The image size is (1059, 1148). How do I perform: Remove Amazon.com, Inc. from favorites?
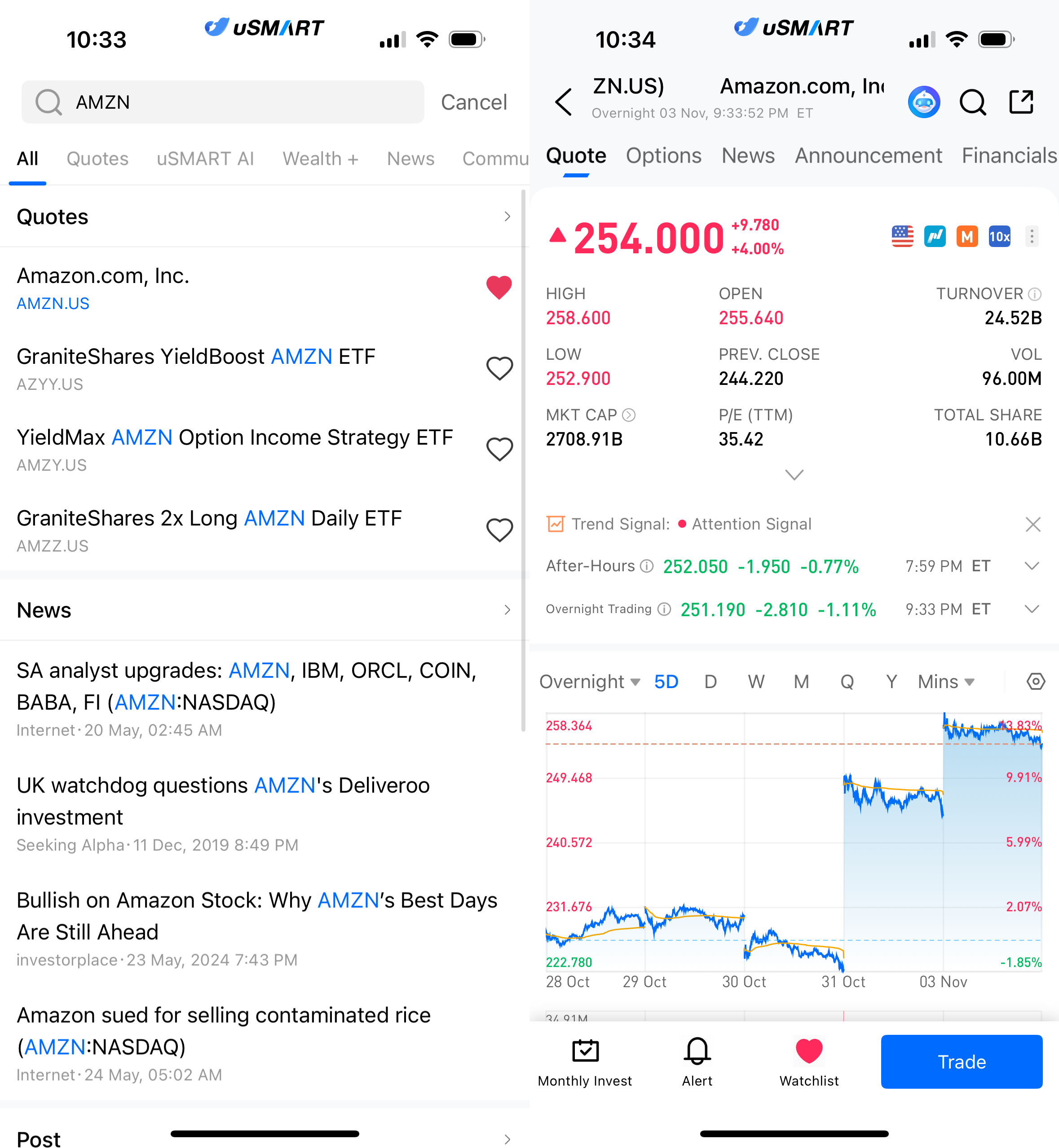tap(499, 288)
